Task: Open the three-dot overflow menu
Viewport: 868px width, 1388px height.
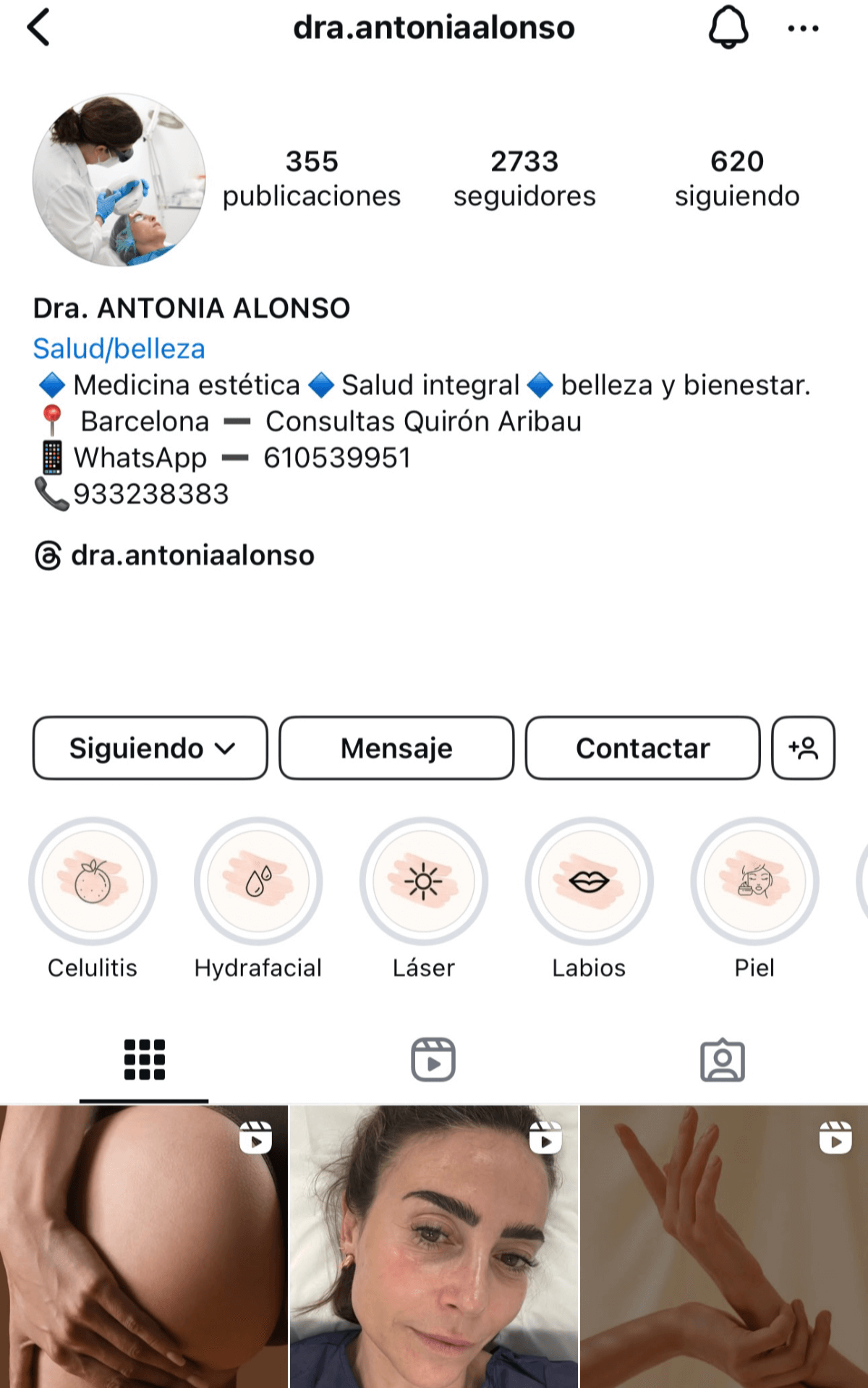Action: pos(803,29)
